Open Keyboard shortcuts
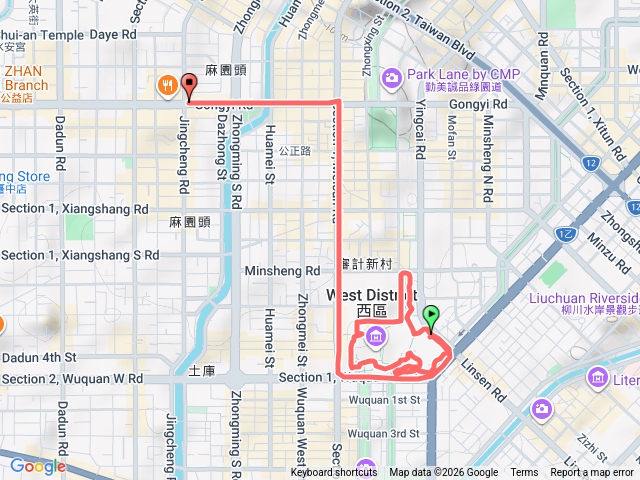This screenshot has height=480, width=640. (x=334, y=473)
